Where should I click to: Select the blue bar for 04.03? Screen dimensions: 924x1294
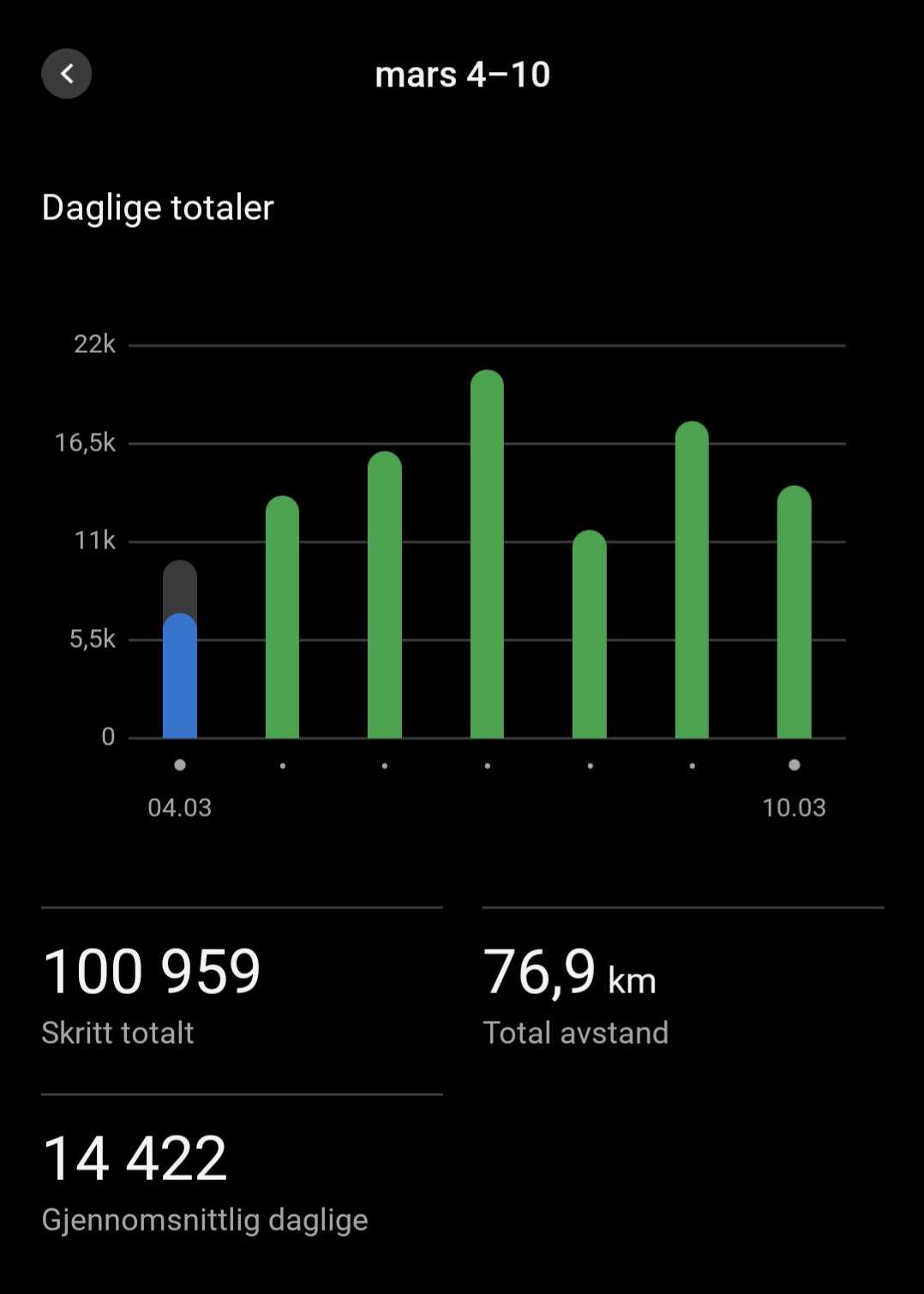coord(180,677)
